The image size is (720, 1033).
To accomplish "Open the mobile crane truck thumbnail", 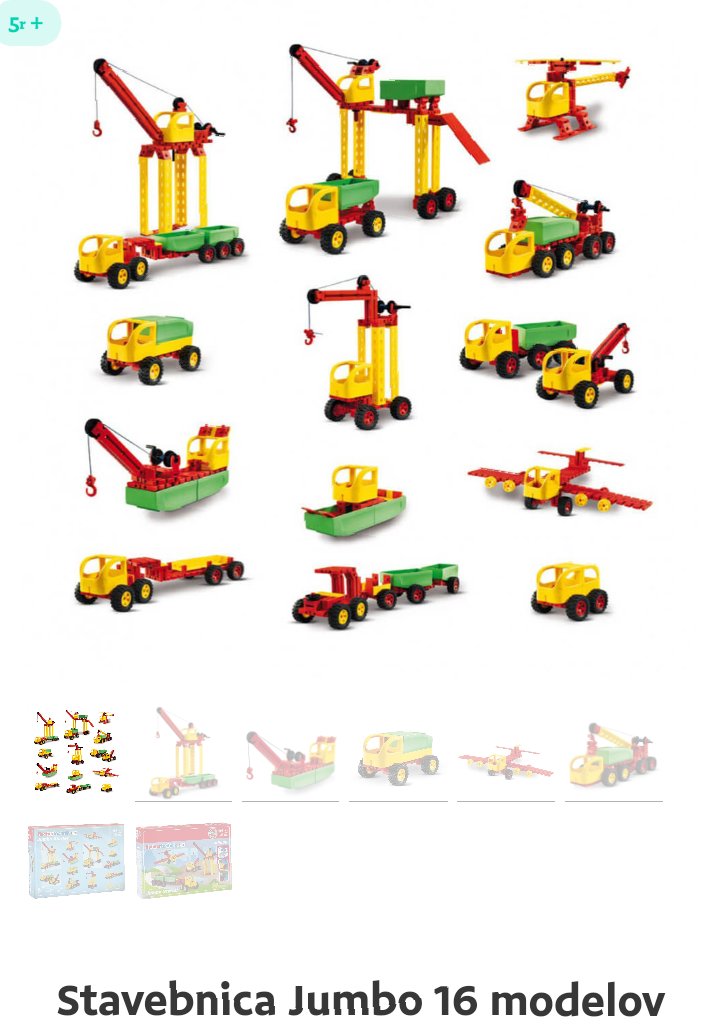I will (x=613, y=752).
